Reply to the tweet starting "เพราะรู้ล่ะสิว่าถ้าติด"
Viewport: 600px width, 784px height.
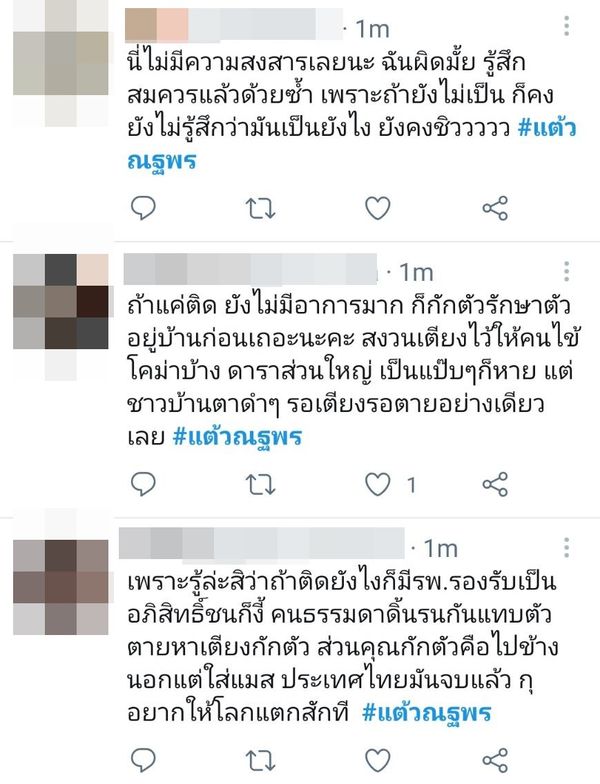(143, 763)
